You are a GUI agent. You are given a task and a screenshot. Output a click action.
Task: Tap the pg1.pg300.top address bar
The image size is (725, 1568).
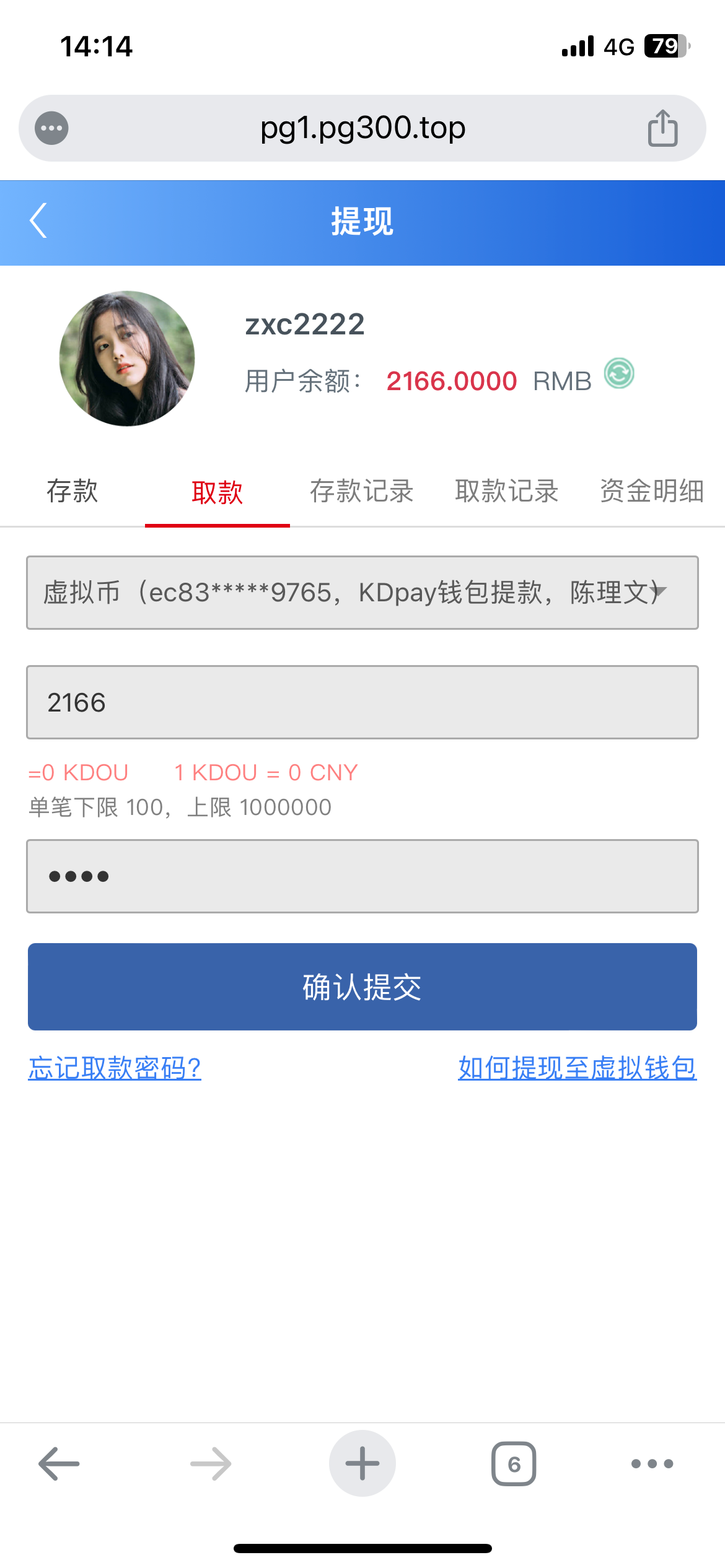point(362,128)
